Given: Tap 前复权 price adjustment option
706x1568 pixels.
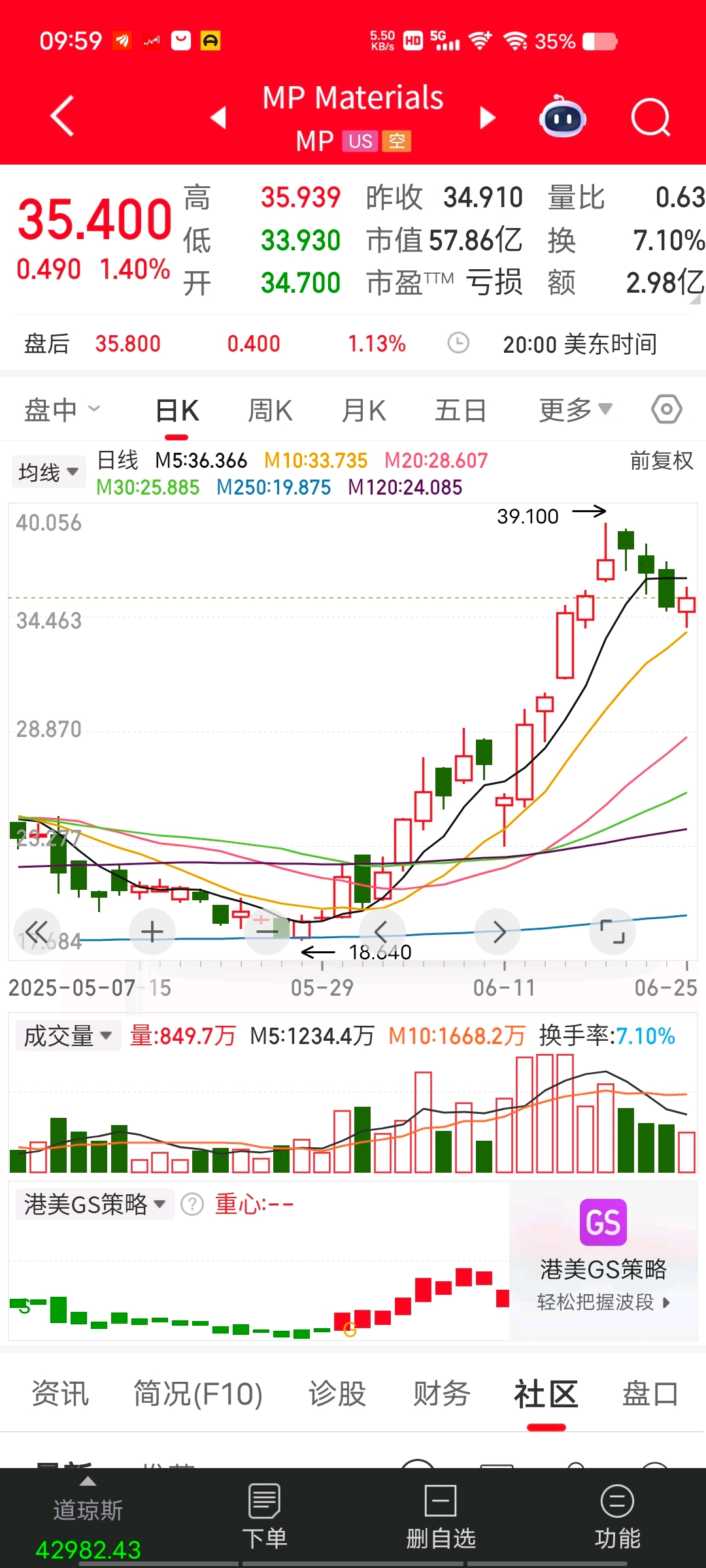Looking at the screenshot, I should (x=662, y=461).
